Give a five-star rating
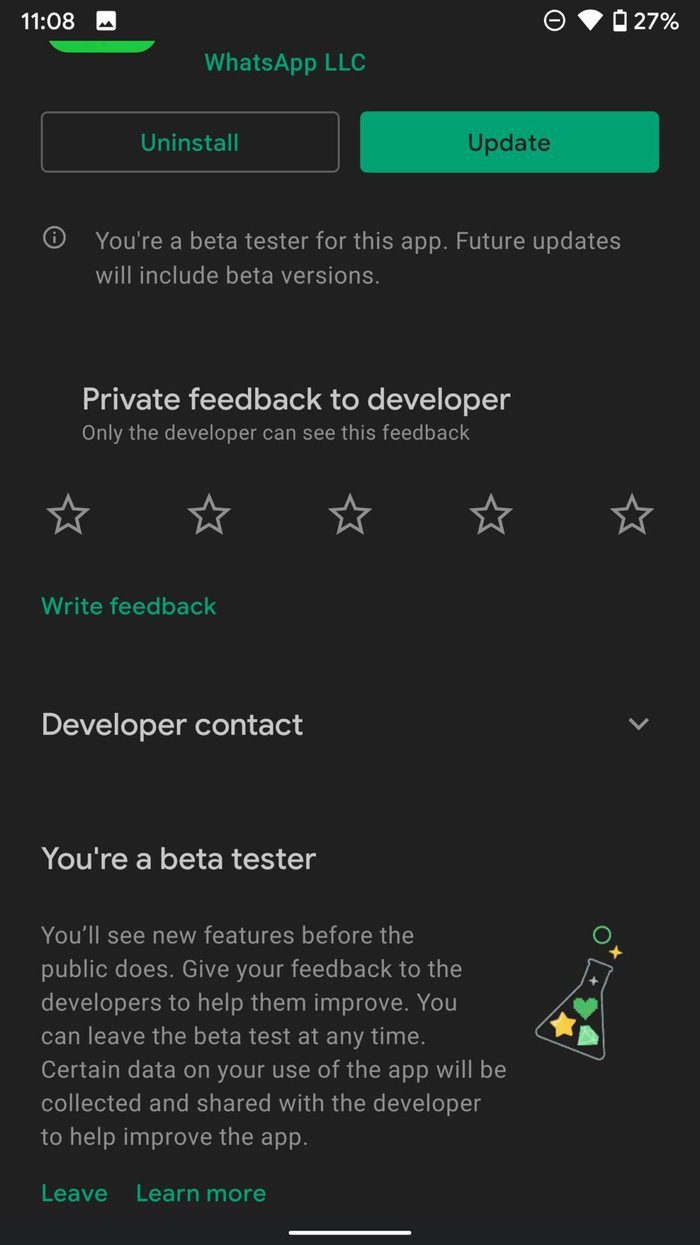 coord(632,515)
